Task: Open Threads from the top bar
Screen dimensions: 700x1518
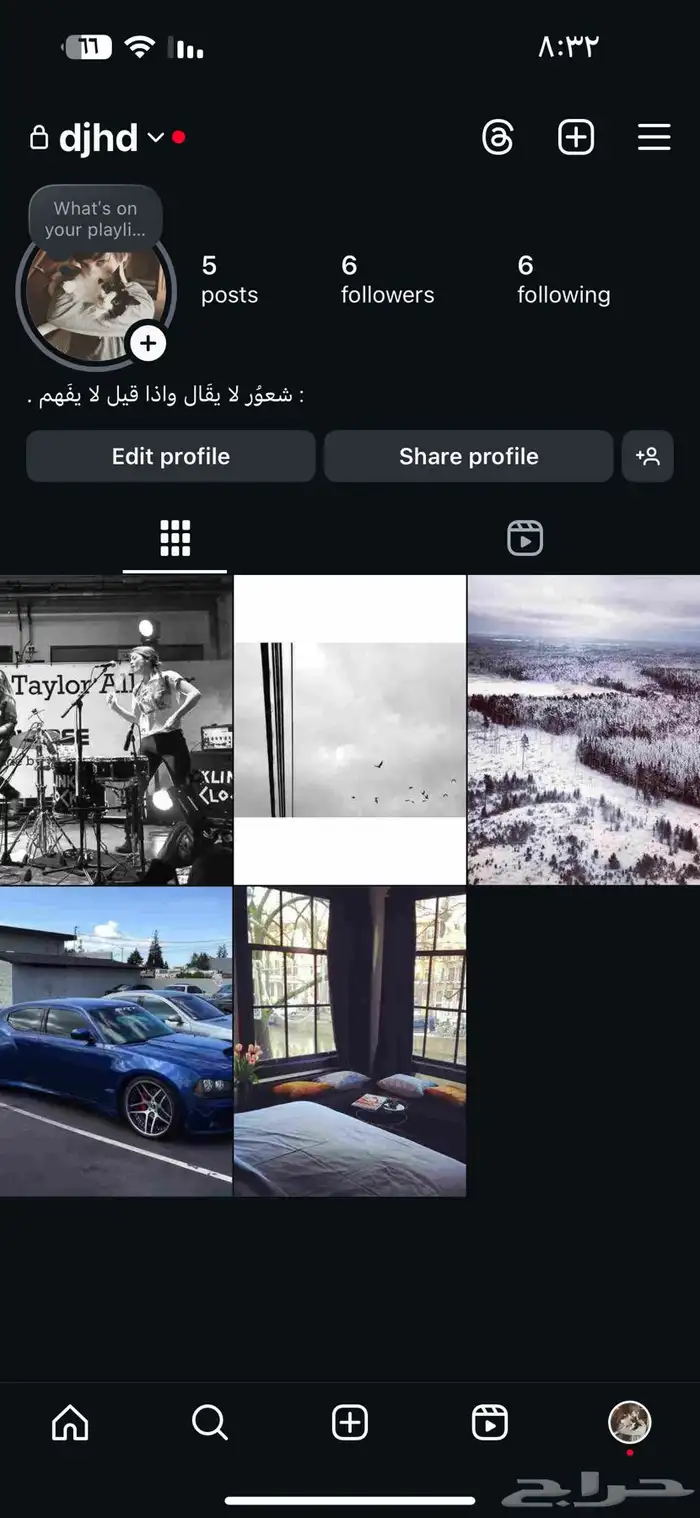Action: point(497,137)
